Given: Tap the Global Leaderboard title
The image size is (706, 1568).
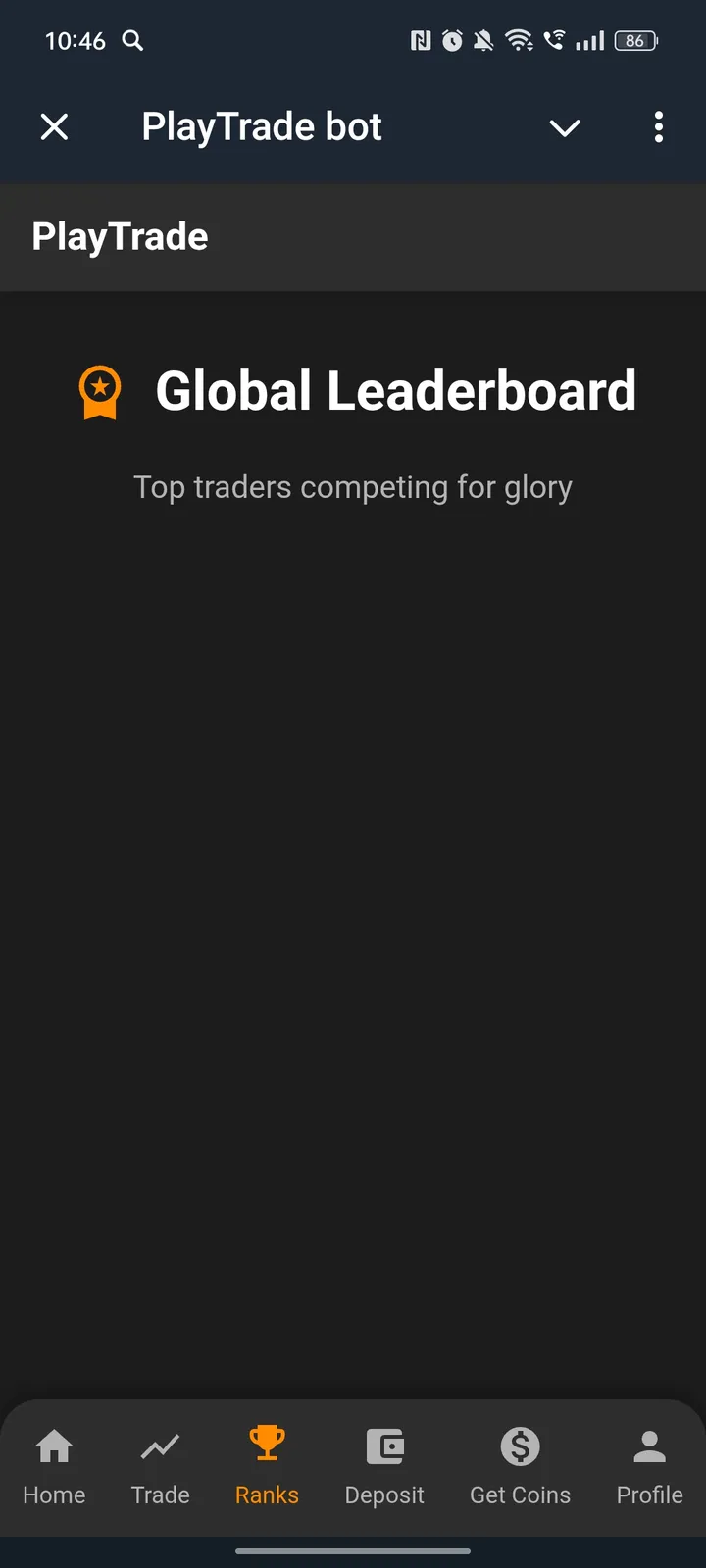Looking at the screenshot, I should click(395, 390).
